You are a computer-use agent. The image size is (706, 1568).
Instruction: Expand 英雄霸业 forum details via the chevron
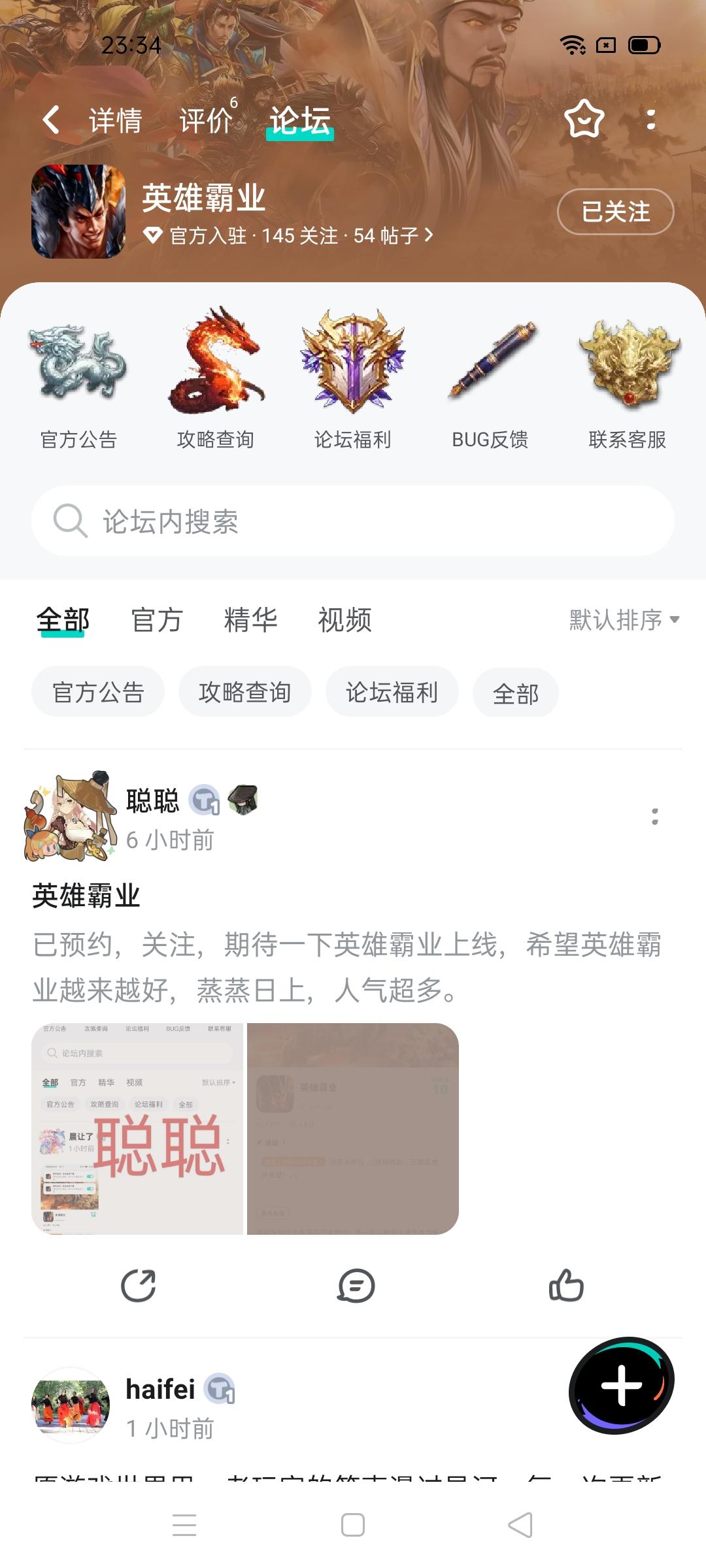pyautogui.click(x=428, y=237)
